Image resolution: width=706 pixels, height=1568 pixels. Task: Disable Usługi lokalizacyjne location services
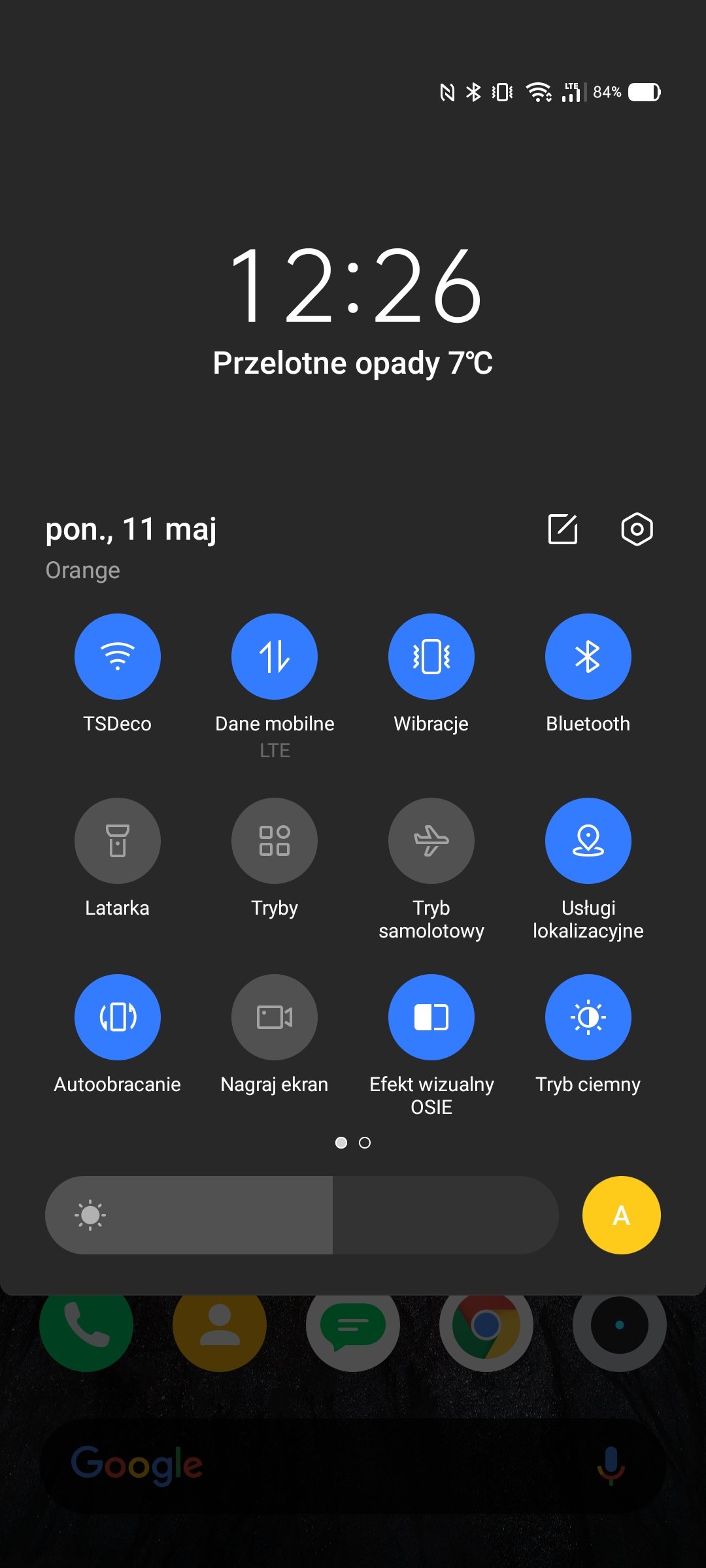pos(588,840)
